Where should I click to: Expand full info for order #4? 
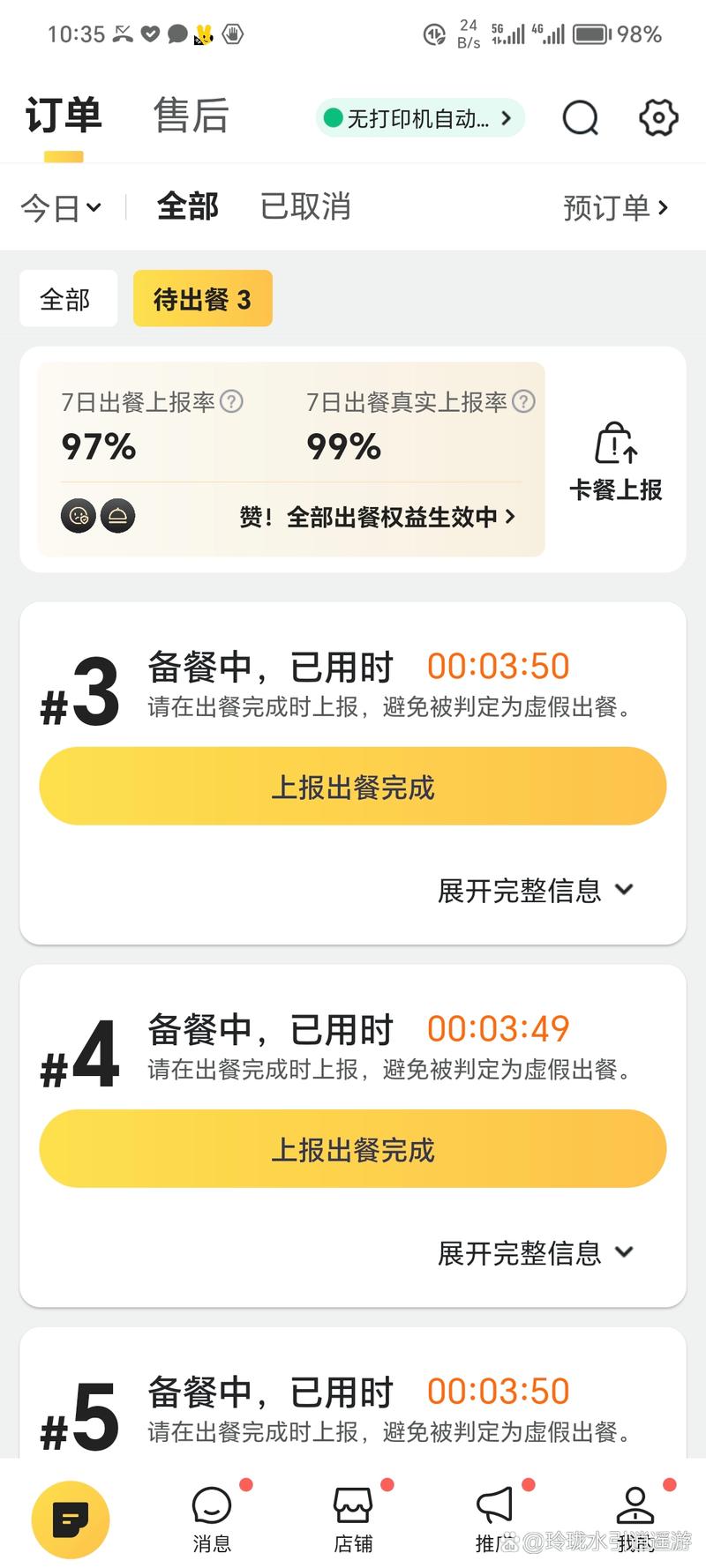click(x=533, y=1253)
